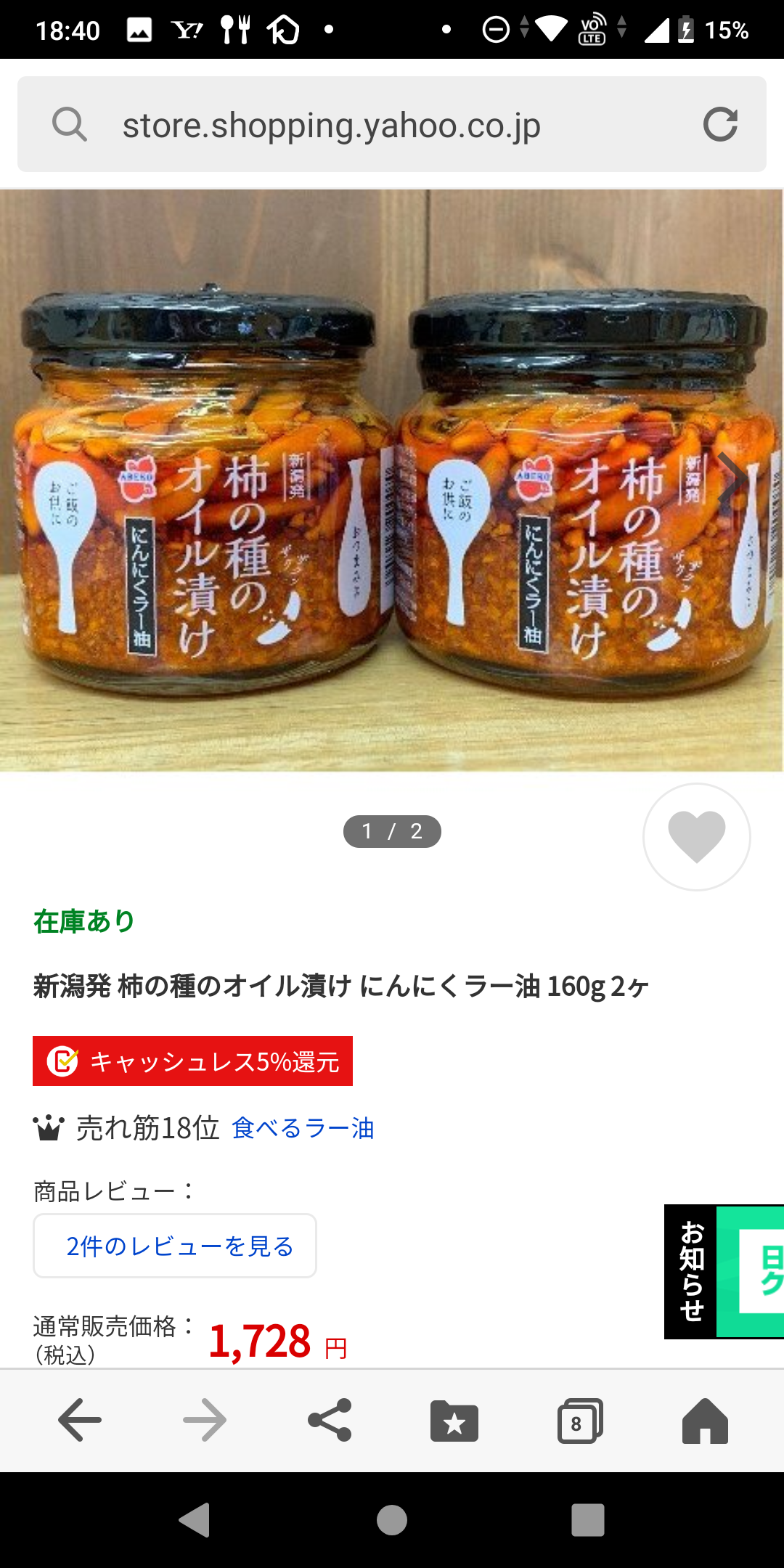Toggle the heart favorite icon on the product

coord(697,837)
